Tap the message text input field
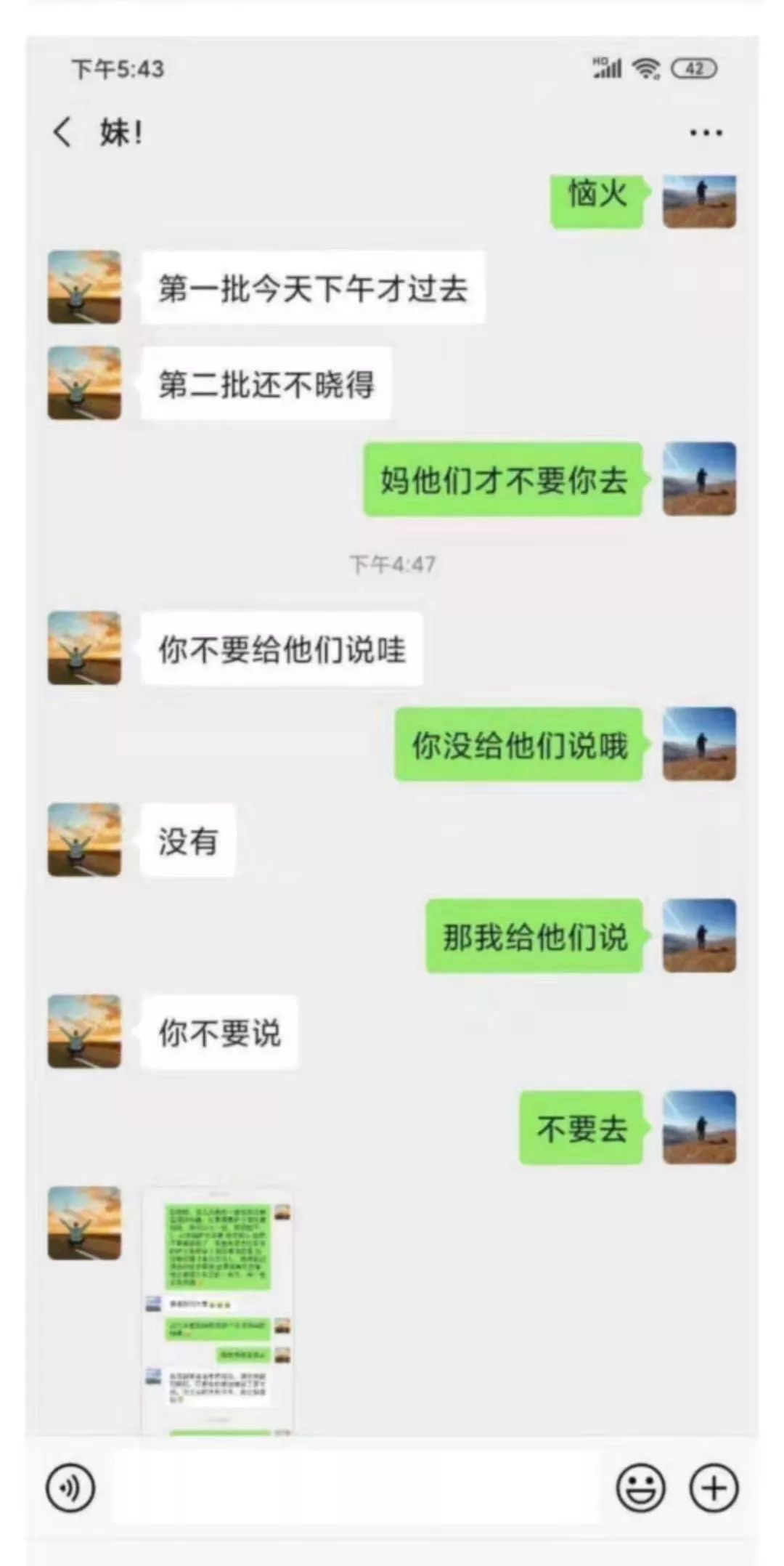Image resolution: width=784 pixels, height=1566 pixels. (356, 1487)
